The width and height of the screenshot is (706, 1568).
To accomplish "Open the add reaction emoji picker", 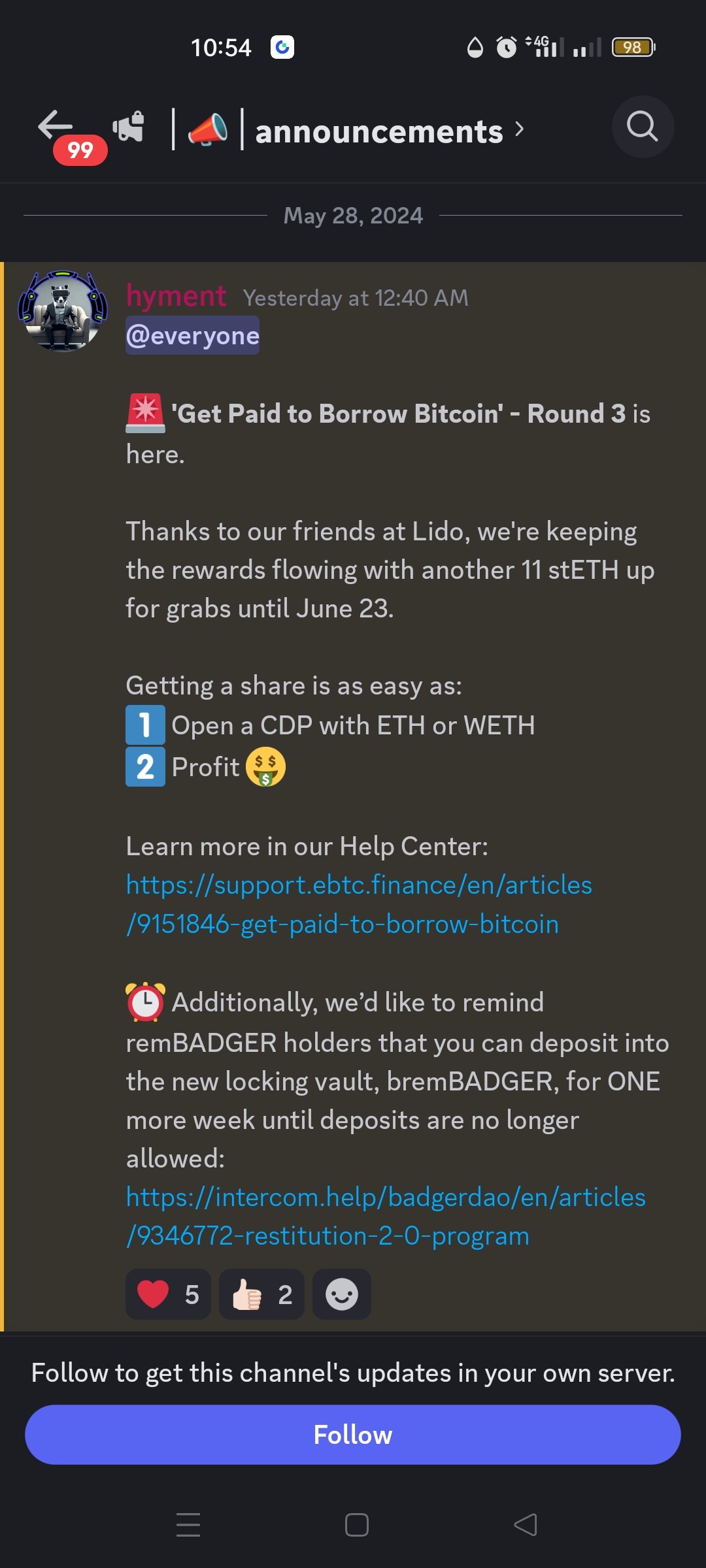I will (x=341, y=1294).
